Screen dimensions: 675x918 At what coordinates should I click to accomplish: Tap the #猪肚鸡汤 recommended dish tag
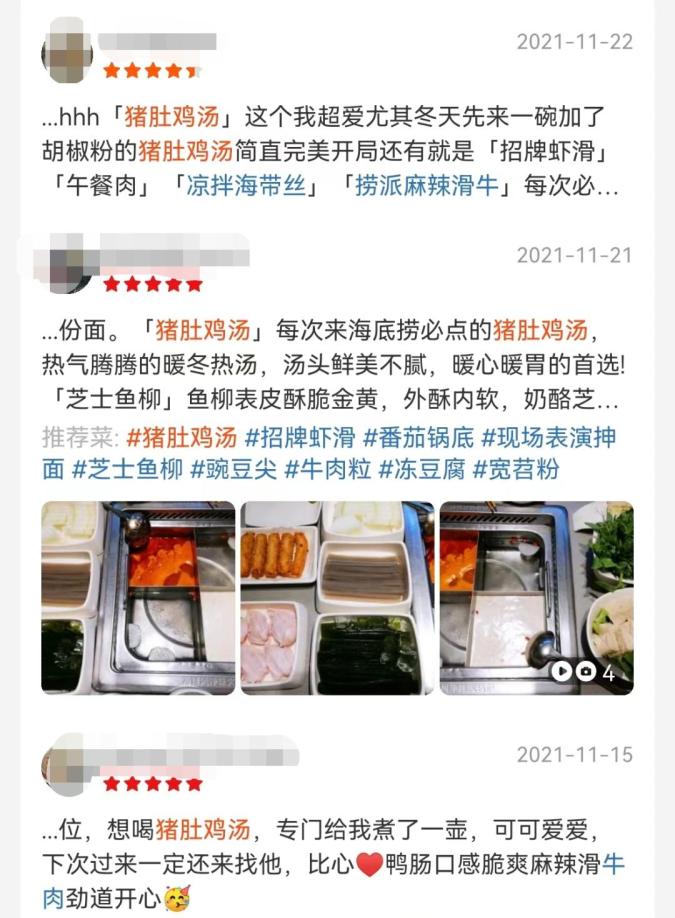pyautogui.click(x=182, y=437)
